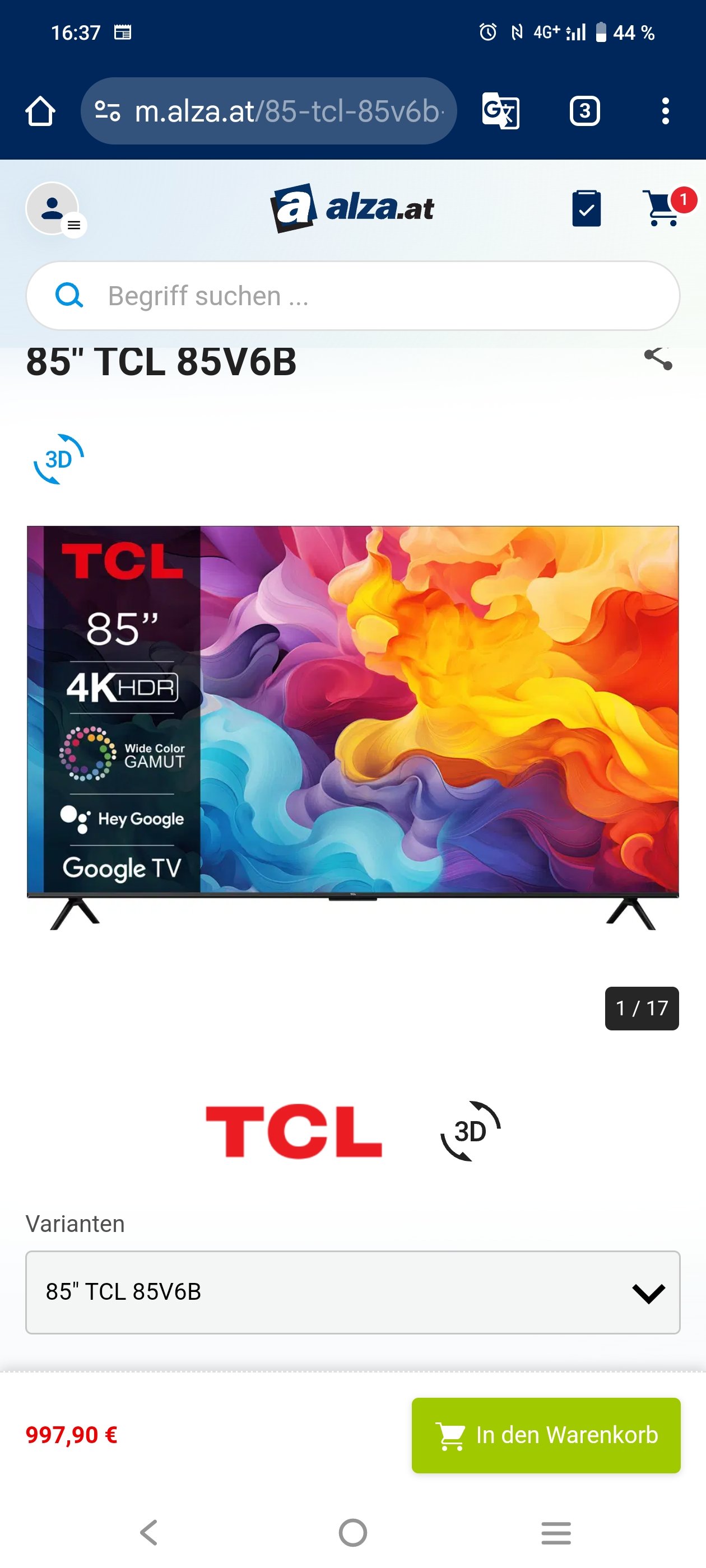Open the browser overflow menu
Viewport: 706px width, 1568px height.
point(665,111)
